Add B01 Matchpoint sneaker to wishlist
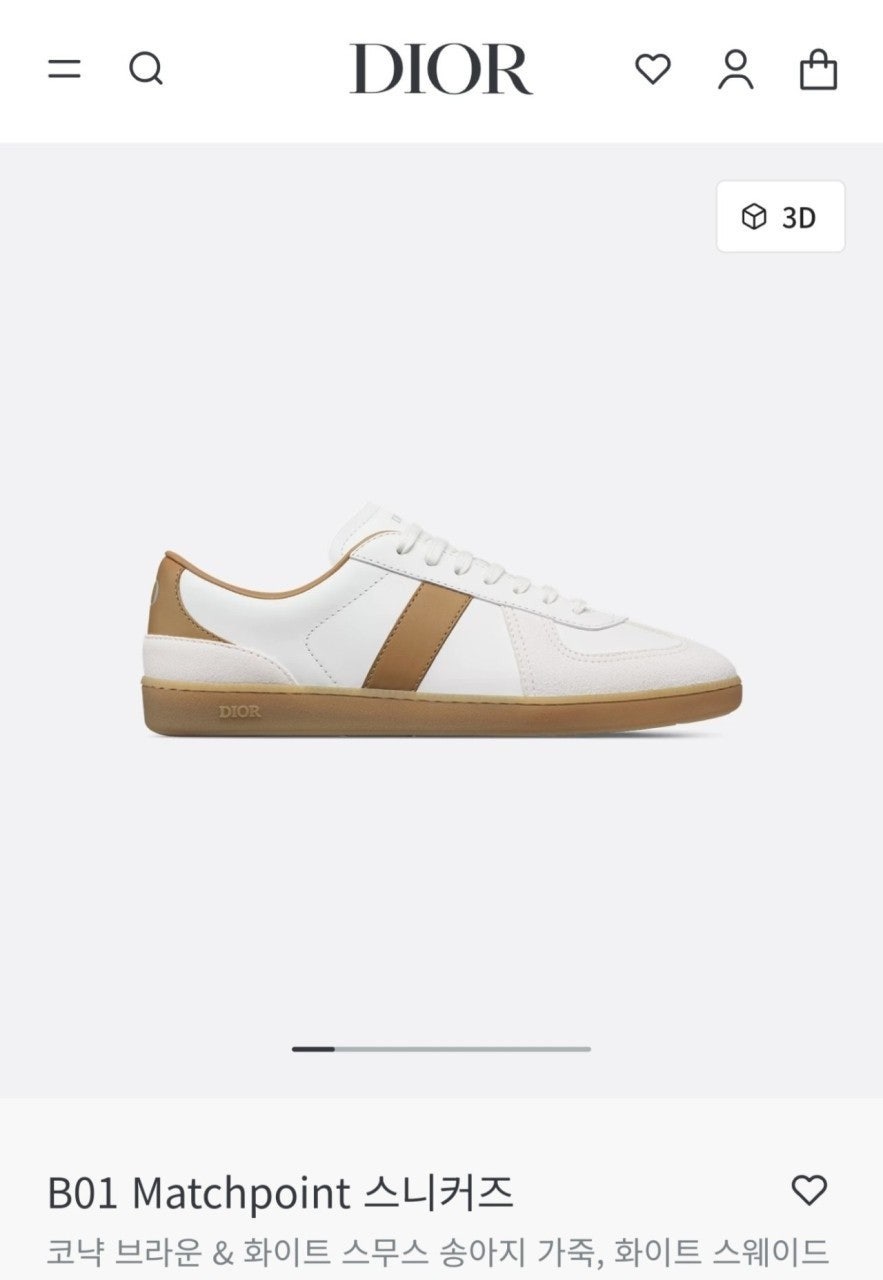883x1280 pixels. tap(809, 1190)
